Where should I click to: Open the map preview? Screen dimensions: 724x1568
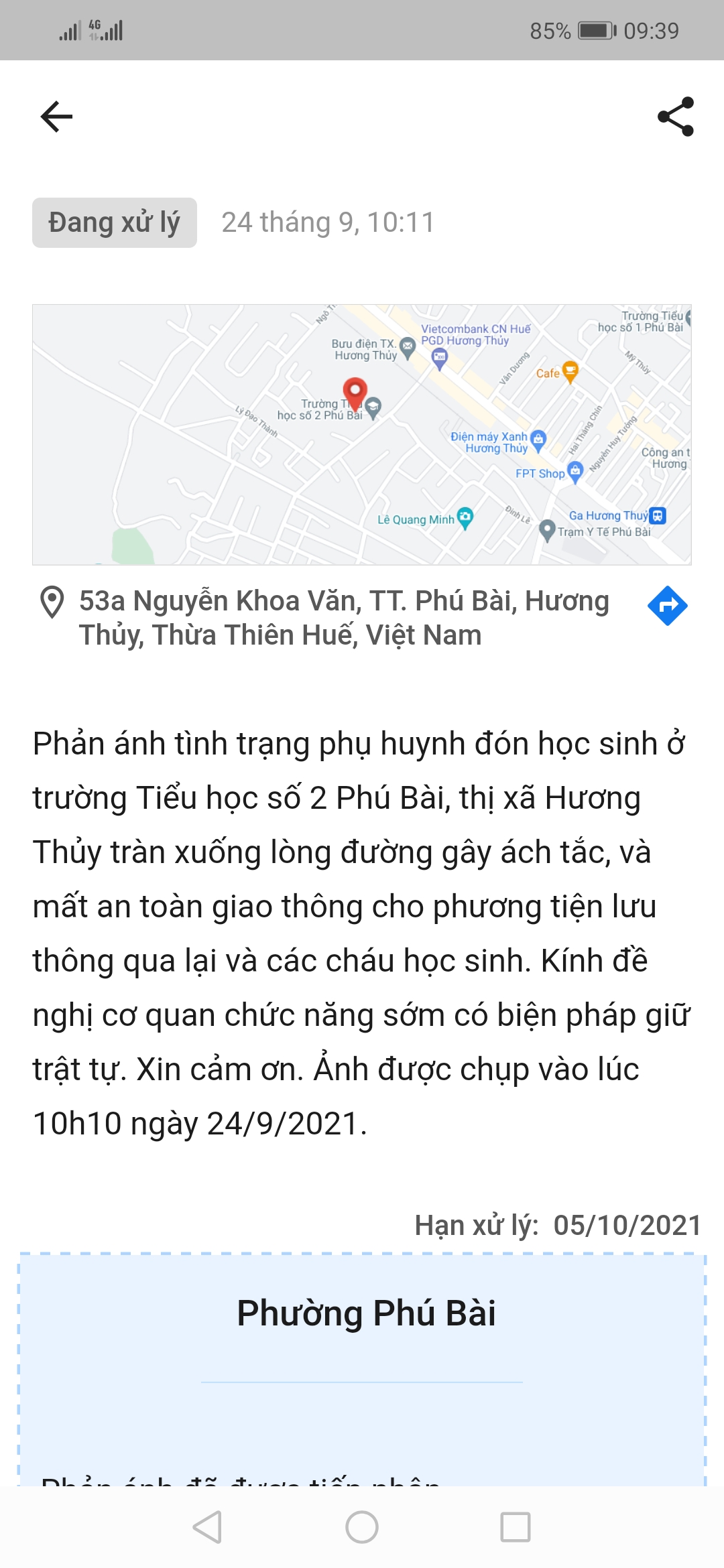362,434
